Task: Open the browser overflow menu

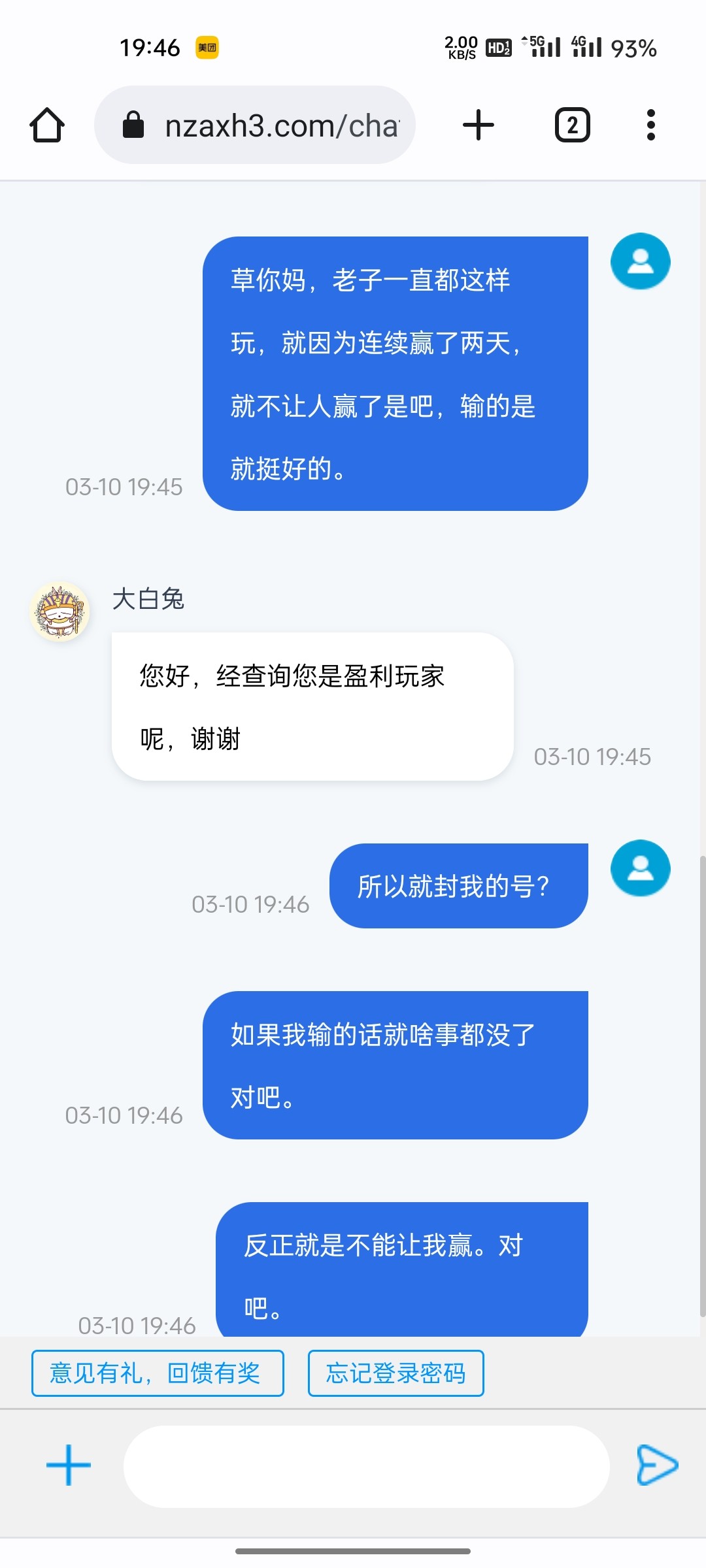Action: point(650,125)
